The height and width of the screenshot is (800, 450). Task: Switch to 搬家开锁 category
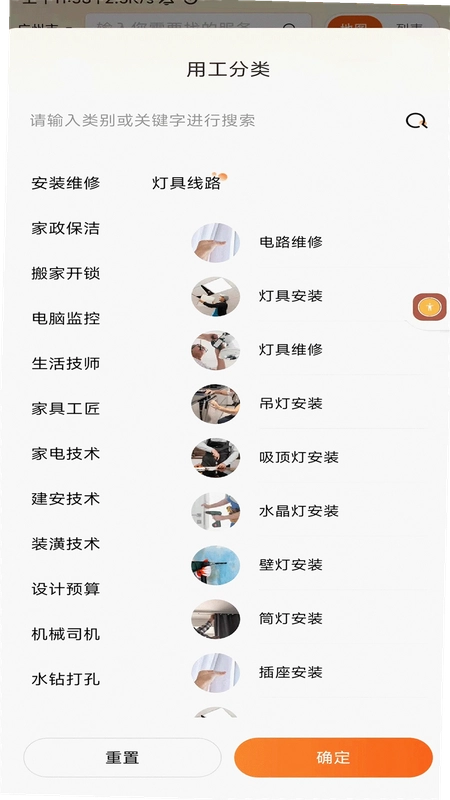[65, 273]
